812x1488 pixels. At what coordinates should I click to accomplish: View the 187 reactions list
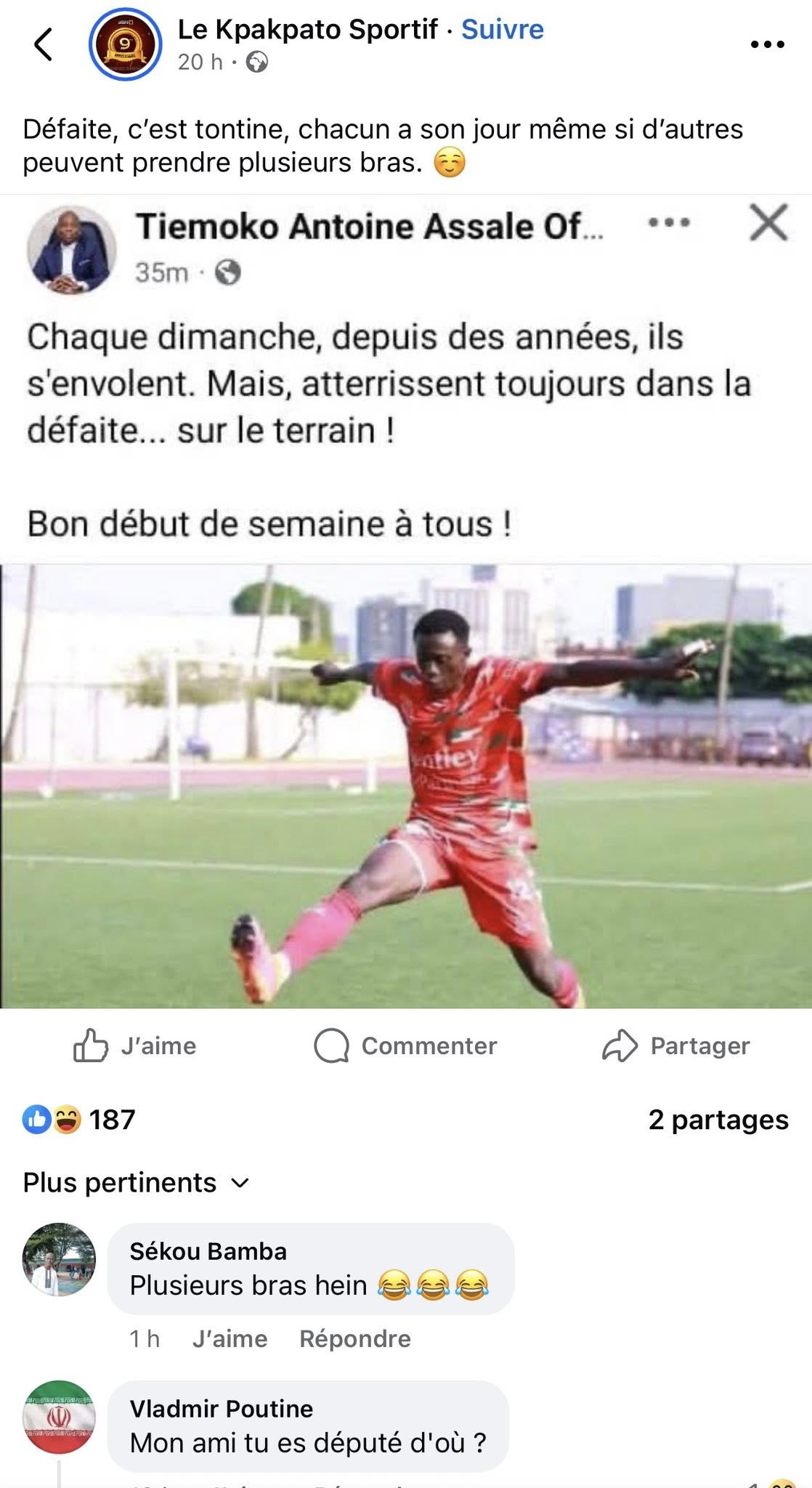point(80,1120)
